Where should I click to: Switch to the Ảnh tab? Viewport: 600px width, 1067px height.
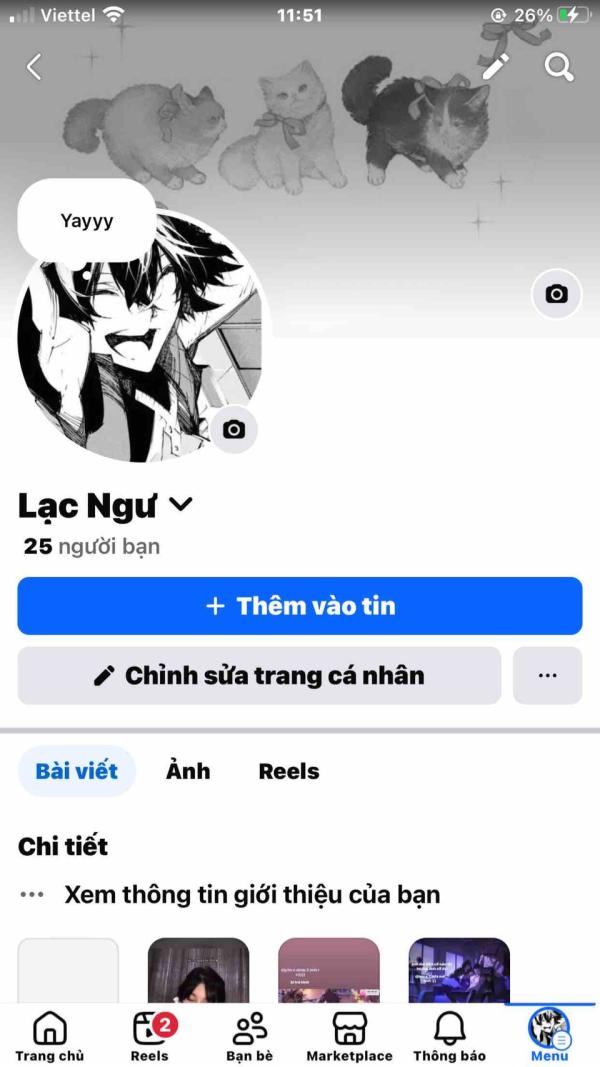click(188, 771)
